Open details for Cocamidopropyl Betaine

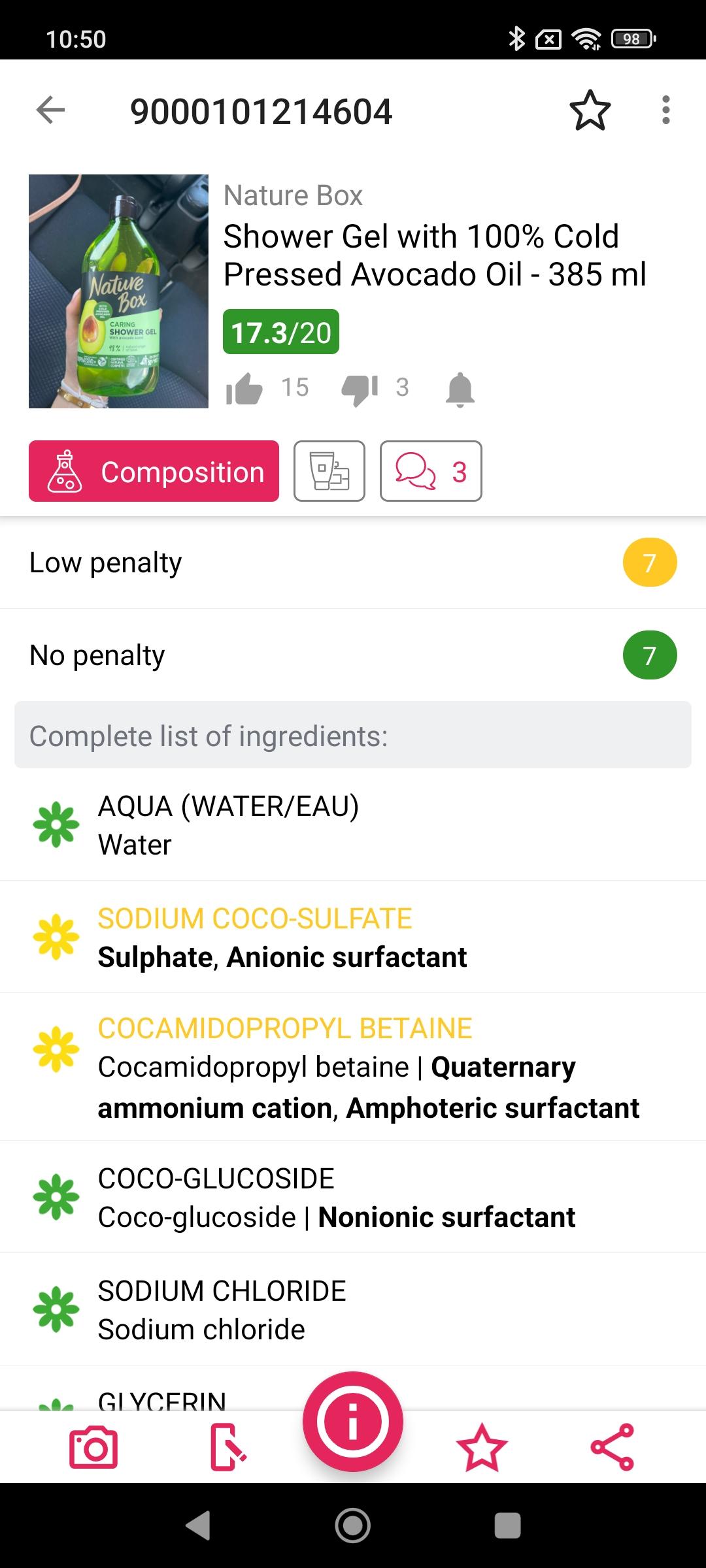(353, 1067)
